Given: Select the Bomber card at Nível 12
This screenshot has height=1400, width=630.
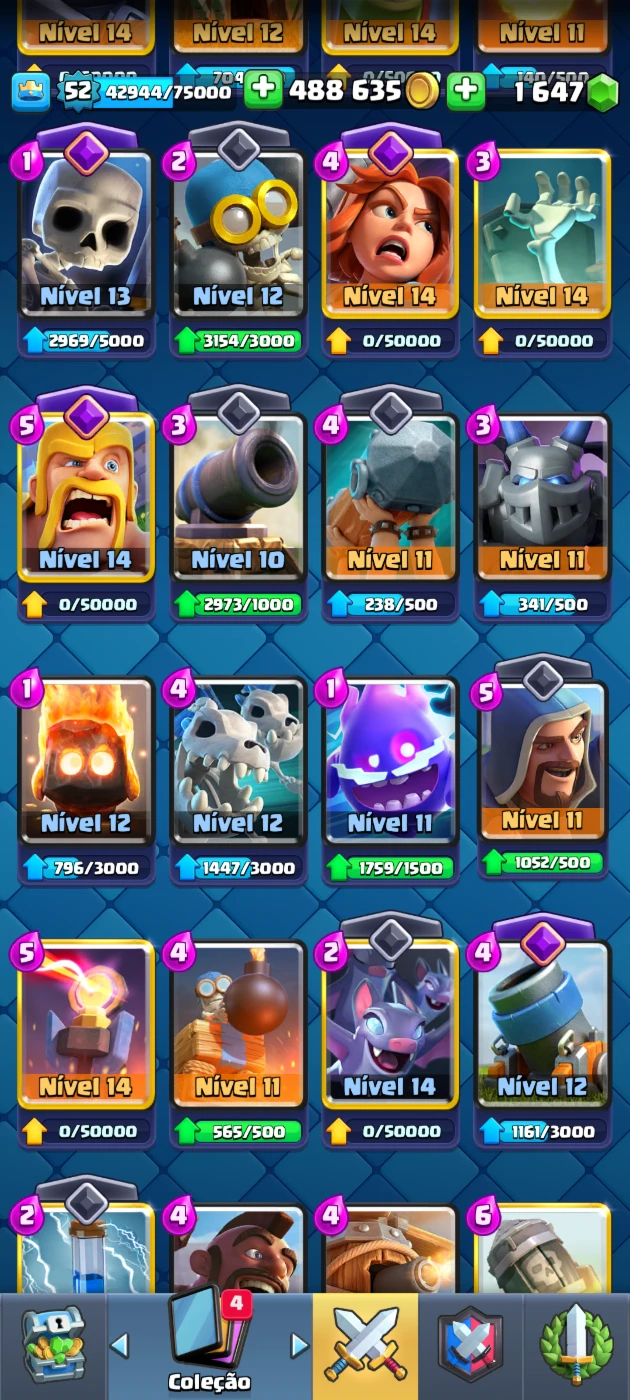Looking at the screenshot, I should pyautogui.click(x=238, y=235).
